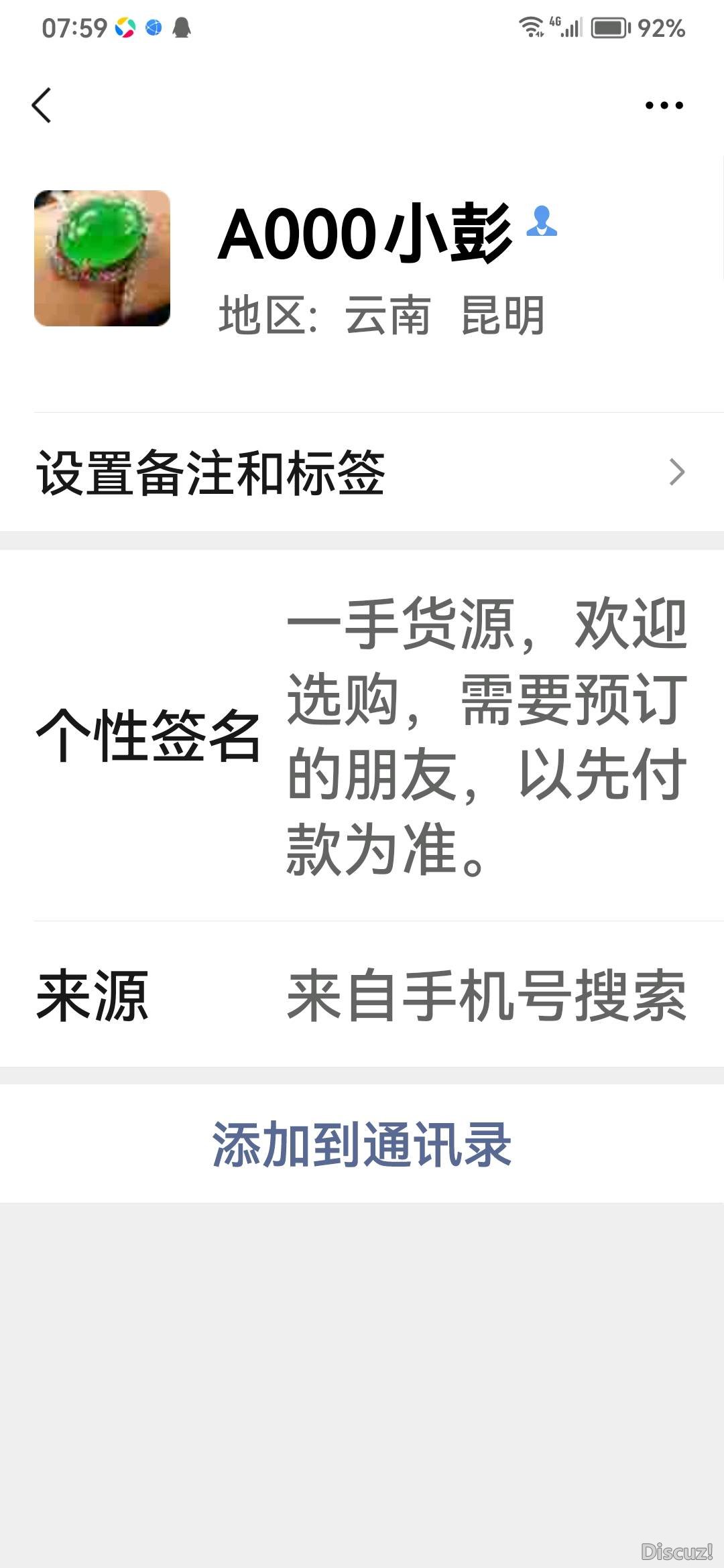
Task: Open 设置备注和标签 row
Action: click(x=362, y=472)
